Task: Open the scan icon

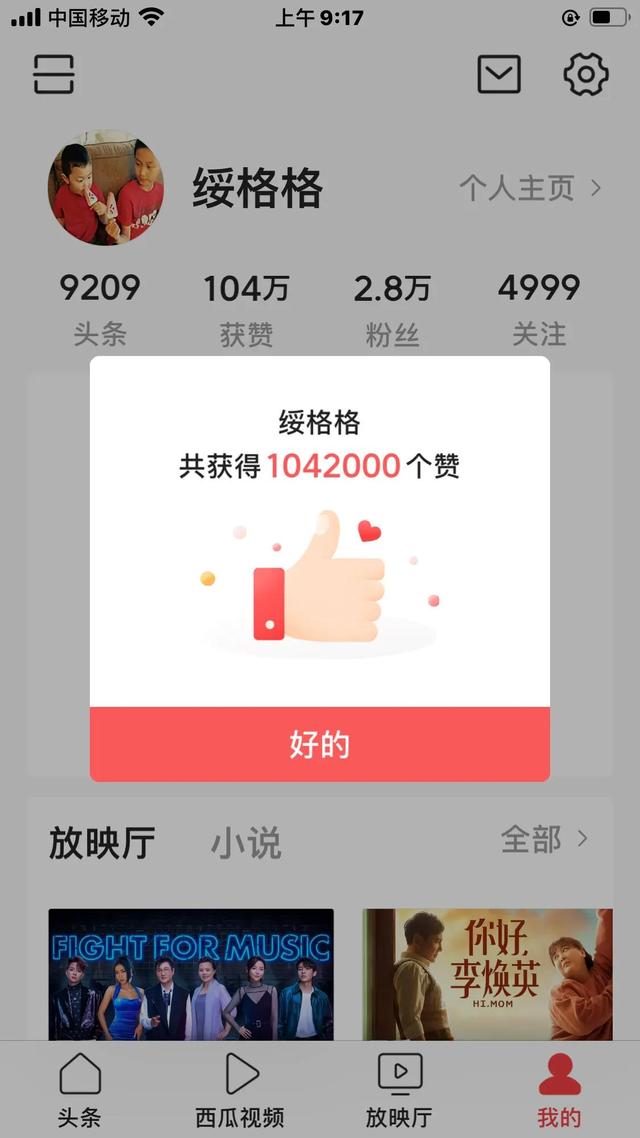Action: coord(54,74)
